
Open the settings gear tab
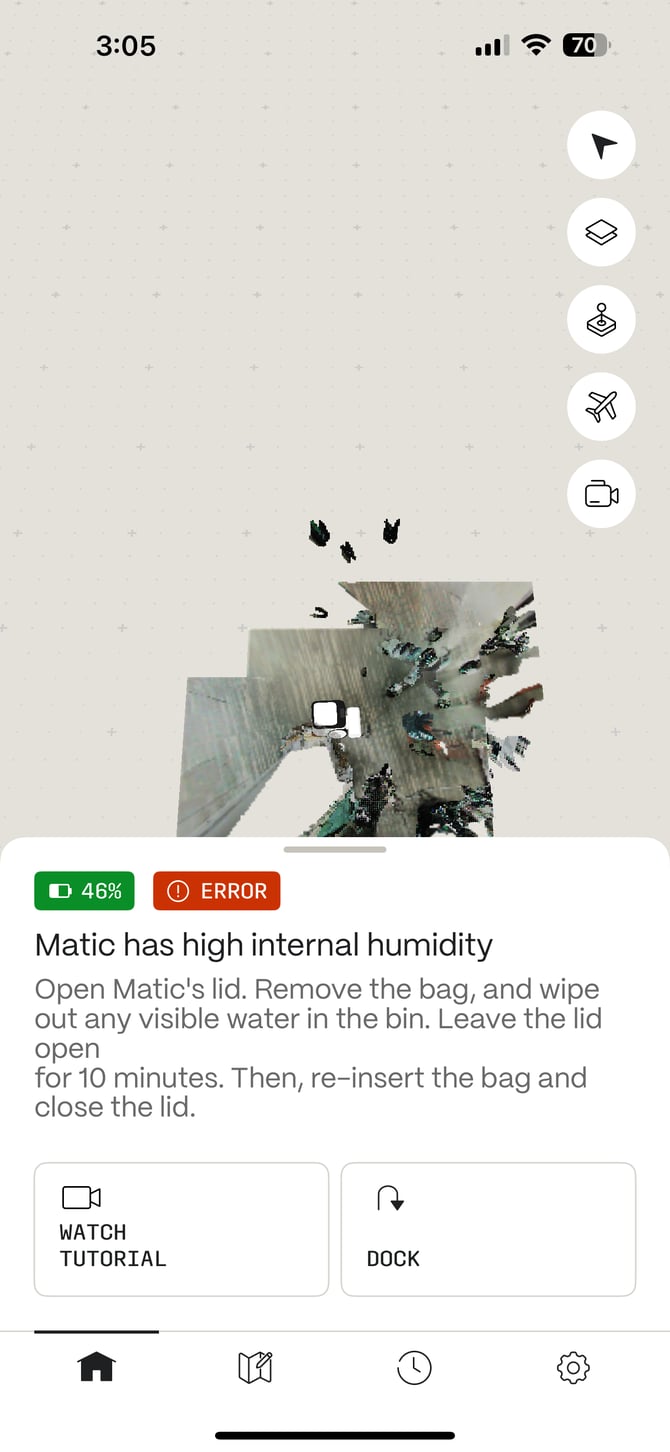click(573, 1367)
